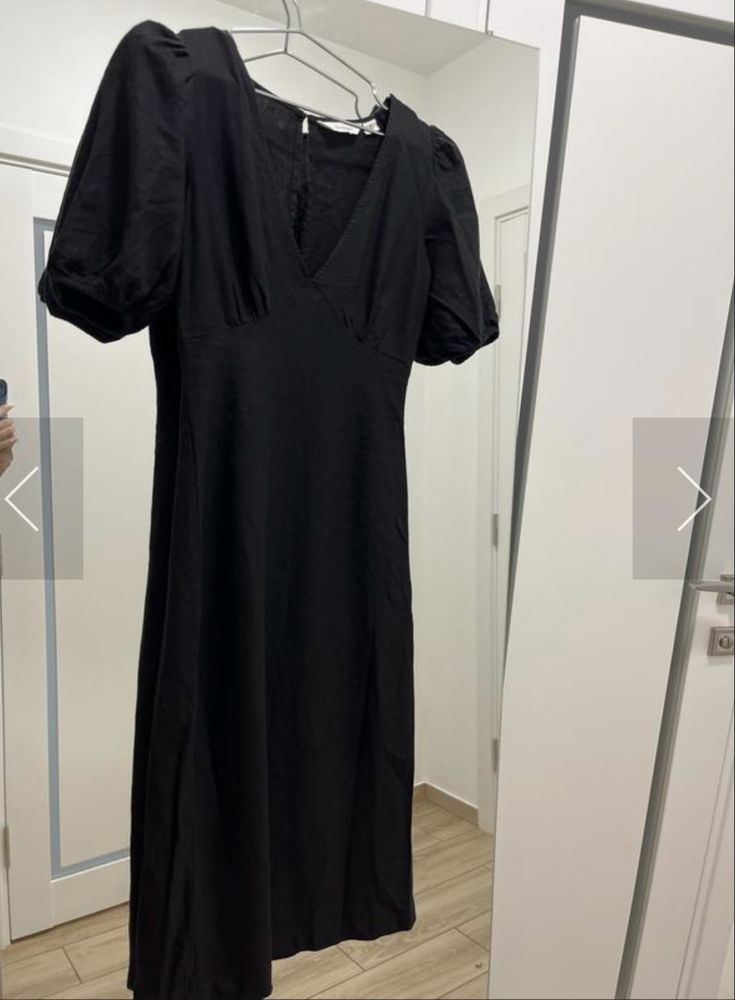Show the next dress photo

pyautogui.click(x=691, y=498)
